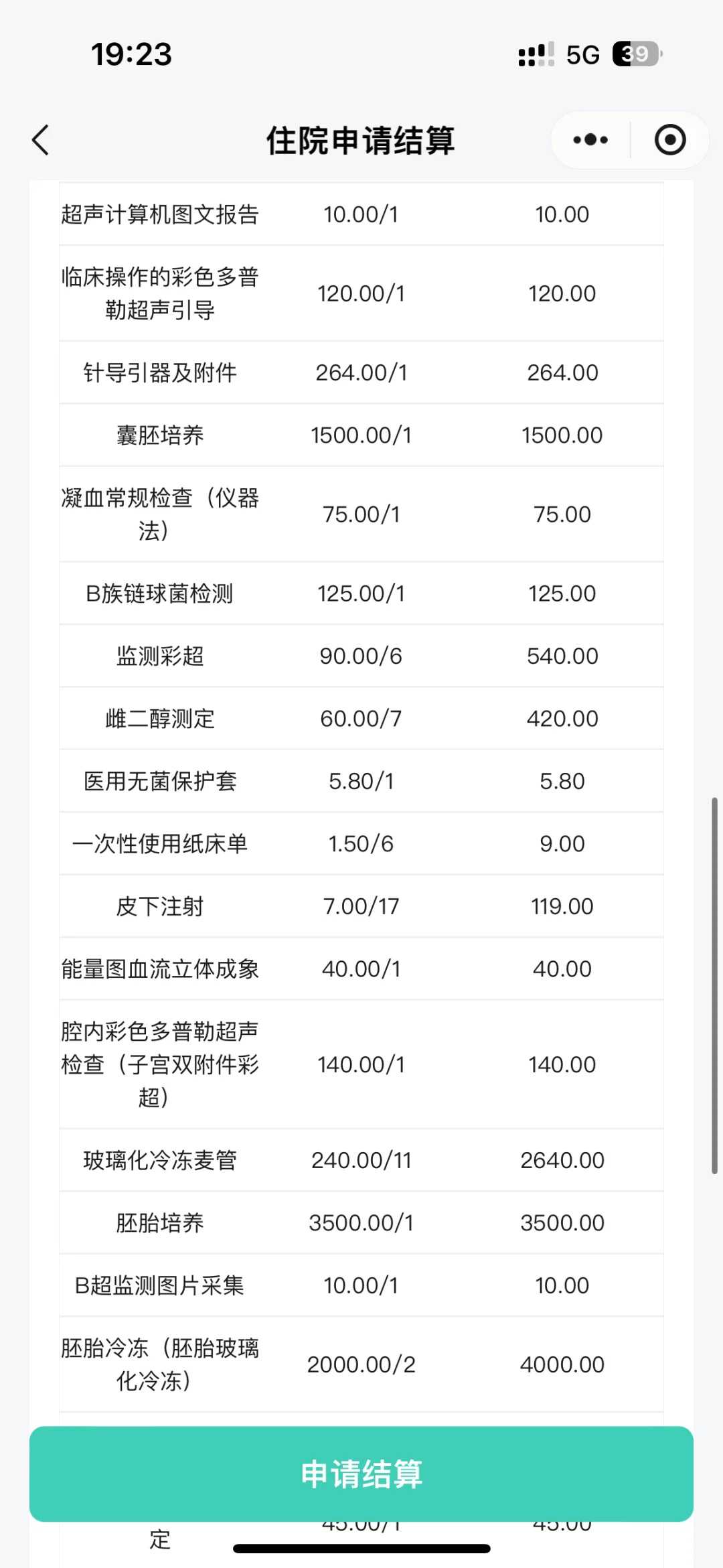The height and width of the screenshot is (1568, 723).
Task: Tap the 凝血常规检查（仪器法）row
Action: click(x=361, y=514)
